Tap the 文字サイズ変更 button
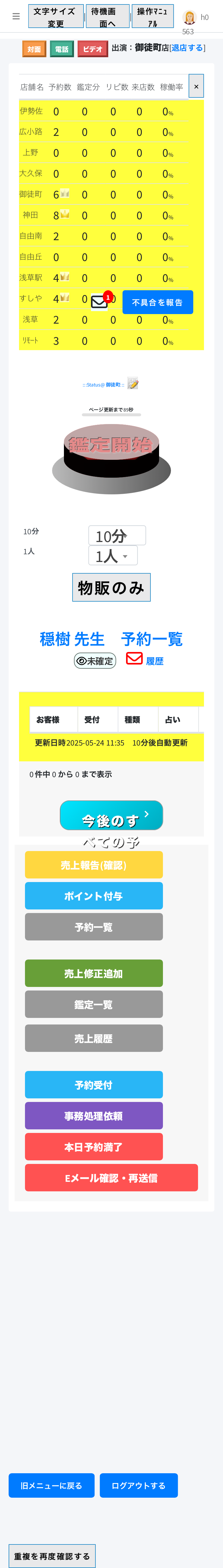 pos(56,16)
